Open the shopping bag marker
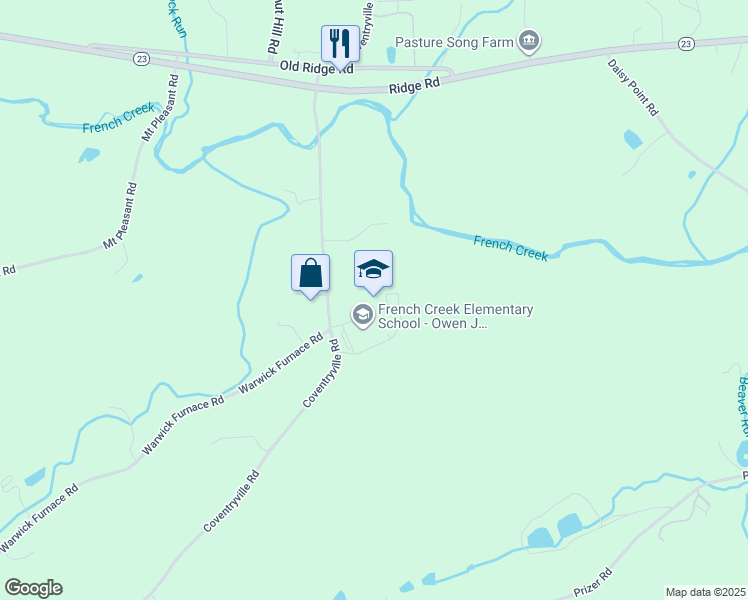 311,276
